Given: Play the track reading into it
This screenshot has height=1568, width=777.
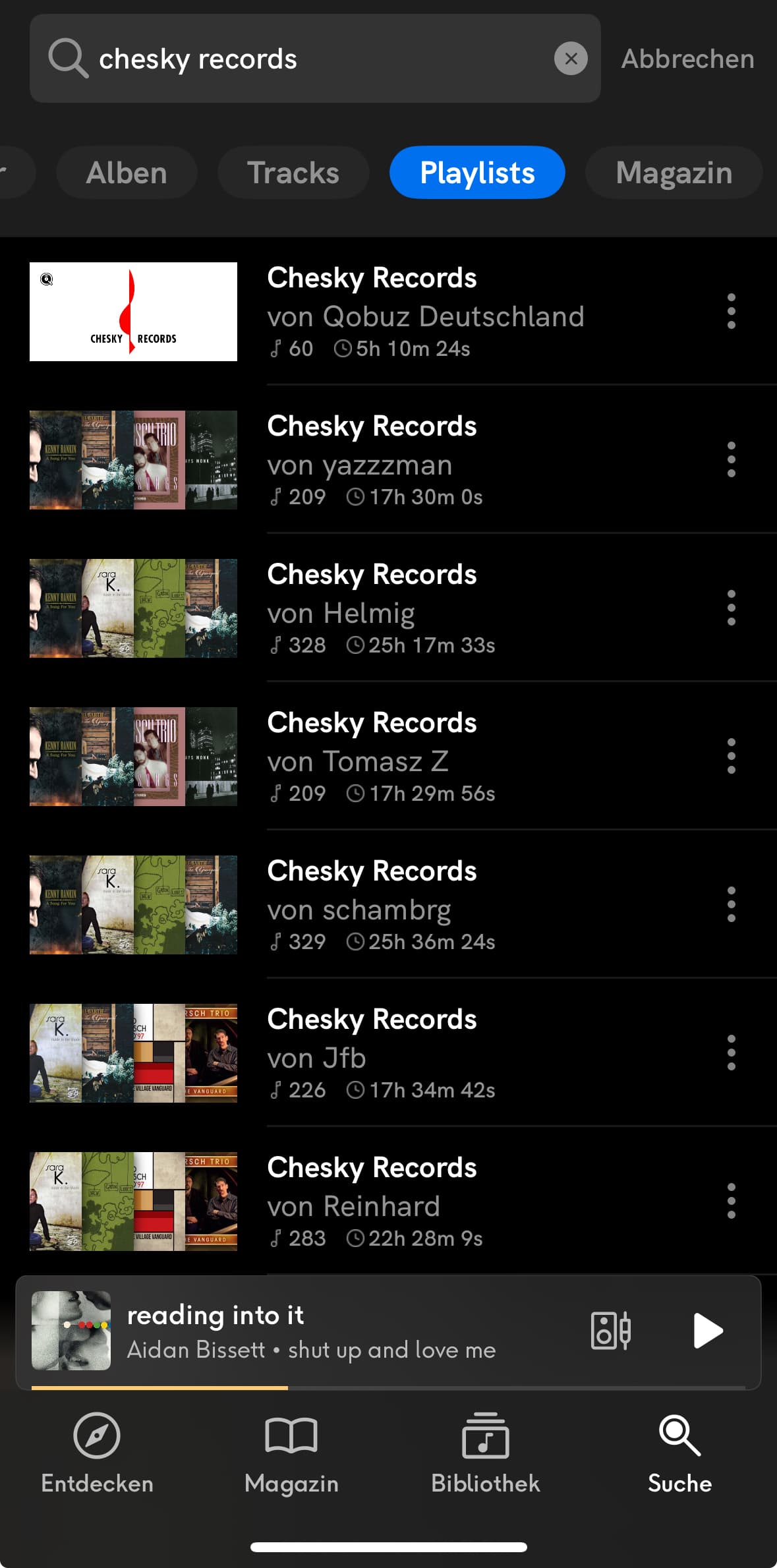Looking at the screenshot, I should 708,1331.
